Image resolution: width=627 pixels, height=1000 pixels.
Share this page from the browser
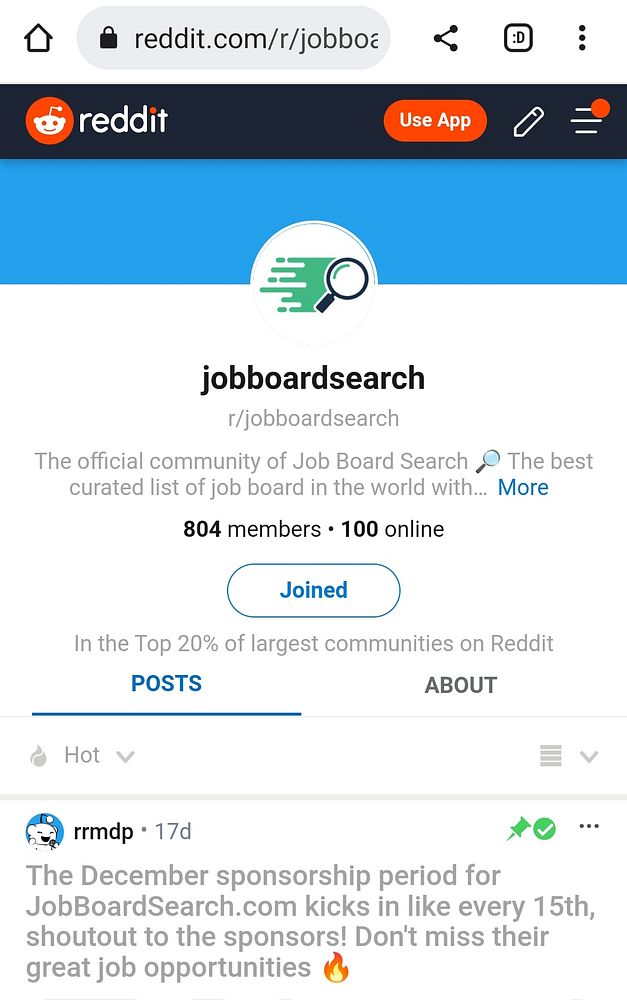tap(446, 39)
